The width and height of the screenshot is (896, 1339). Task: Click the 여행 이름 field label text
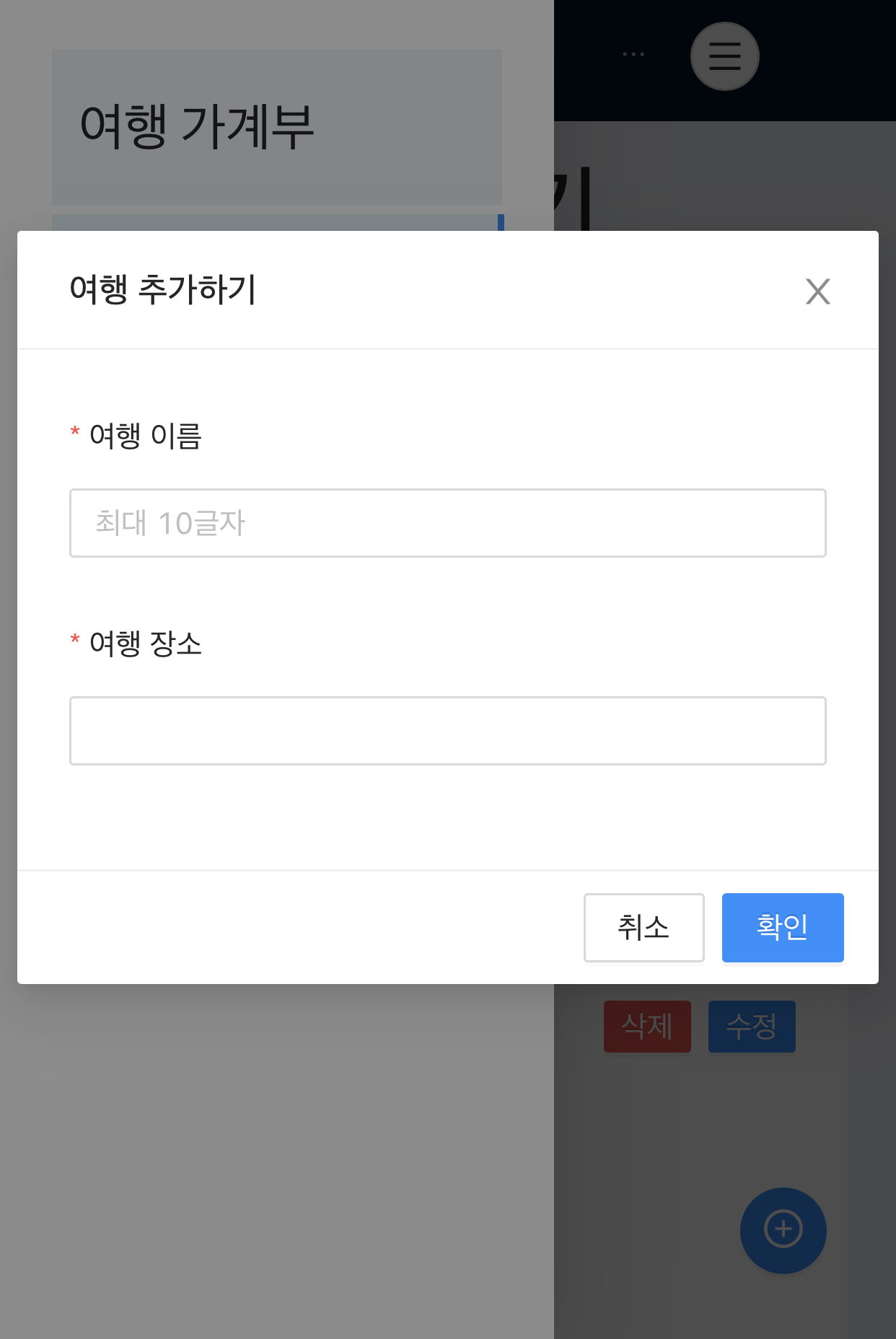point(146,434)
